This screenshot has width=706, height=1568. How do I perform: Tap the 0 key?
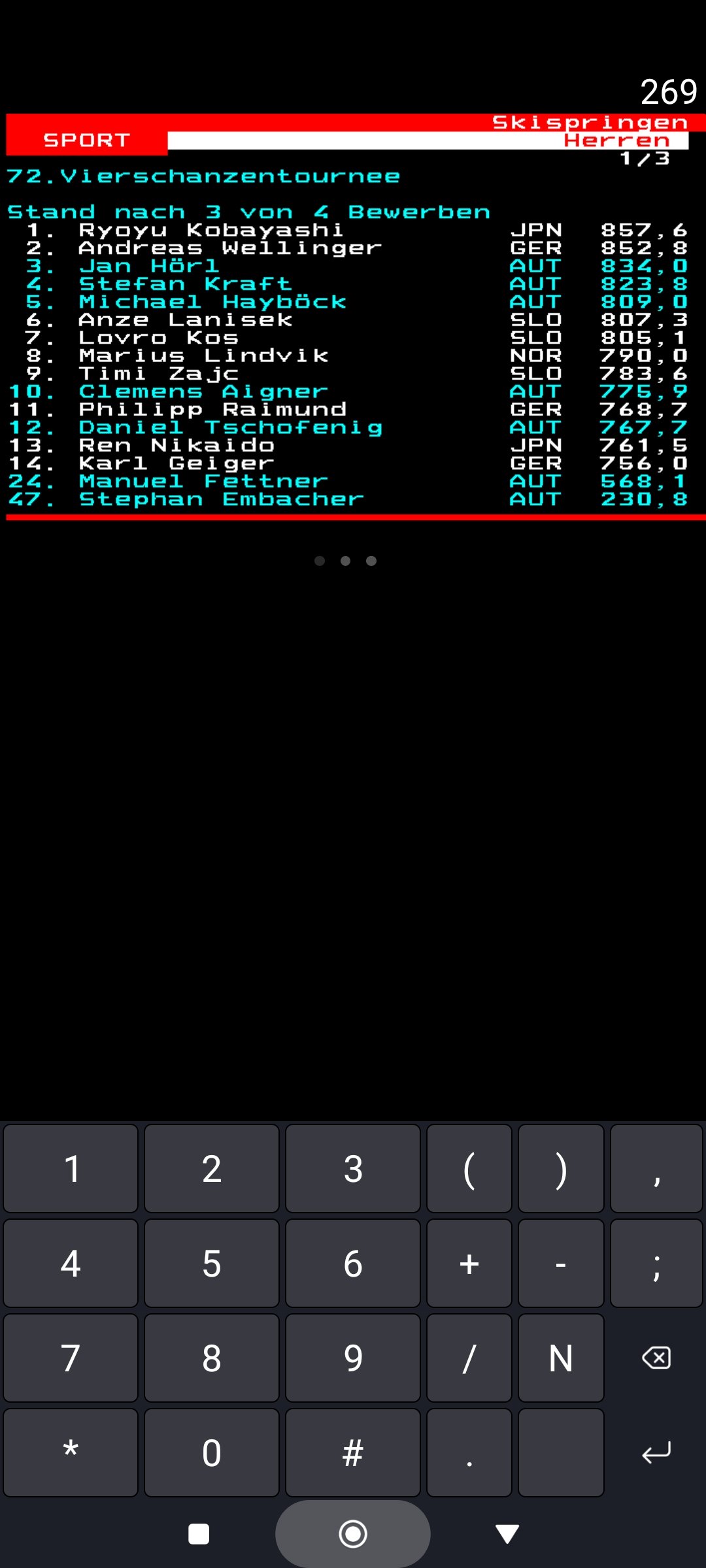tap(212, 1452)
